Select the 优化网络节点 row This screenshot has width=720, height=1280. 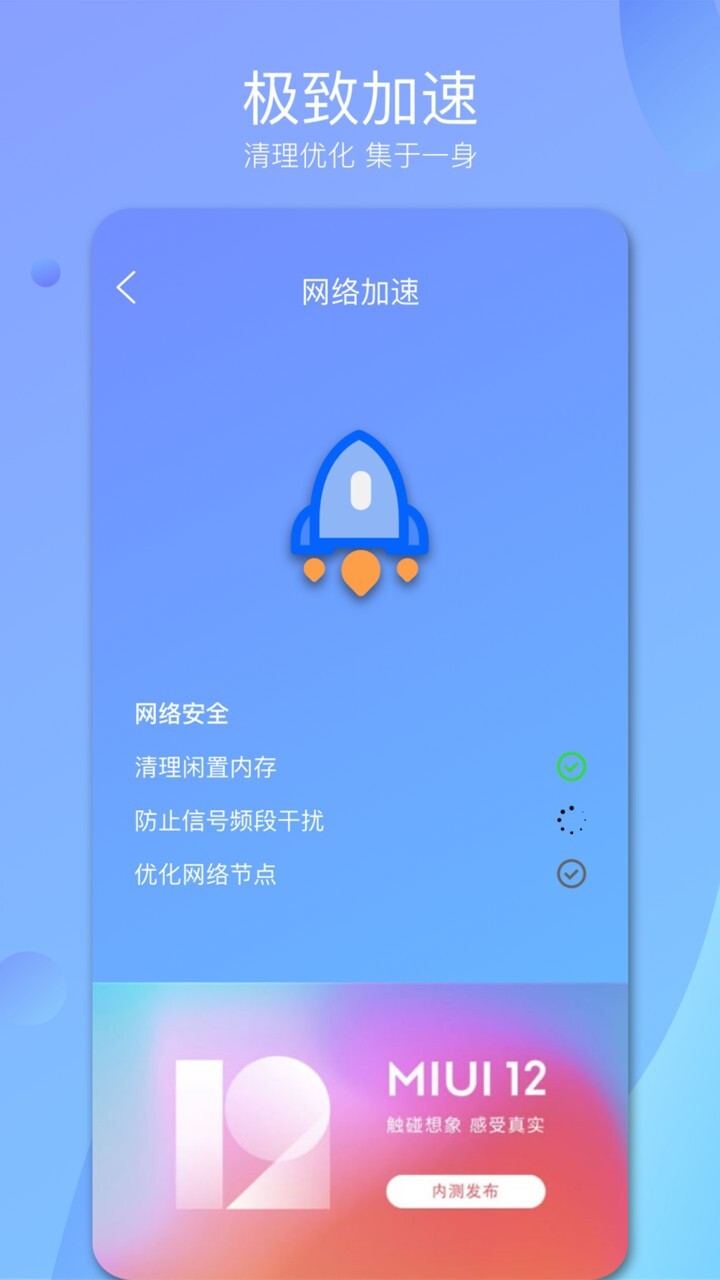208,874
